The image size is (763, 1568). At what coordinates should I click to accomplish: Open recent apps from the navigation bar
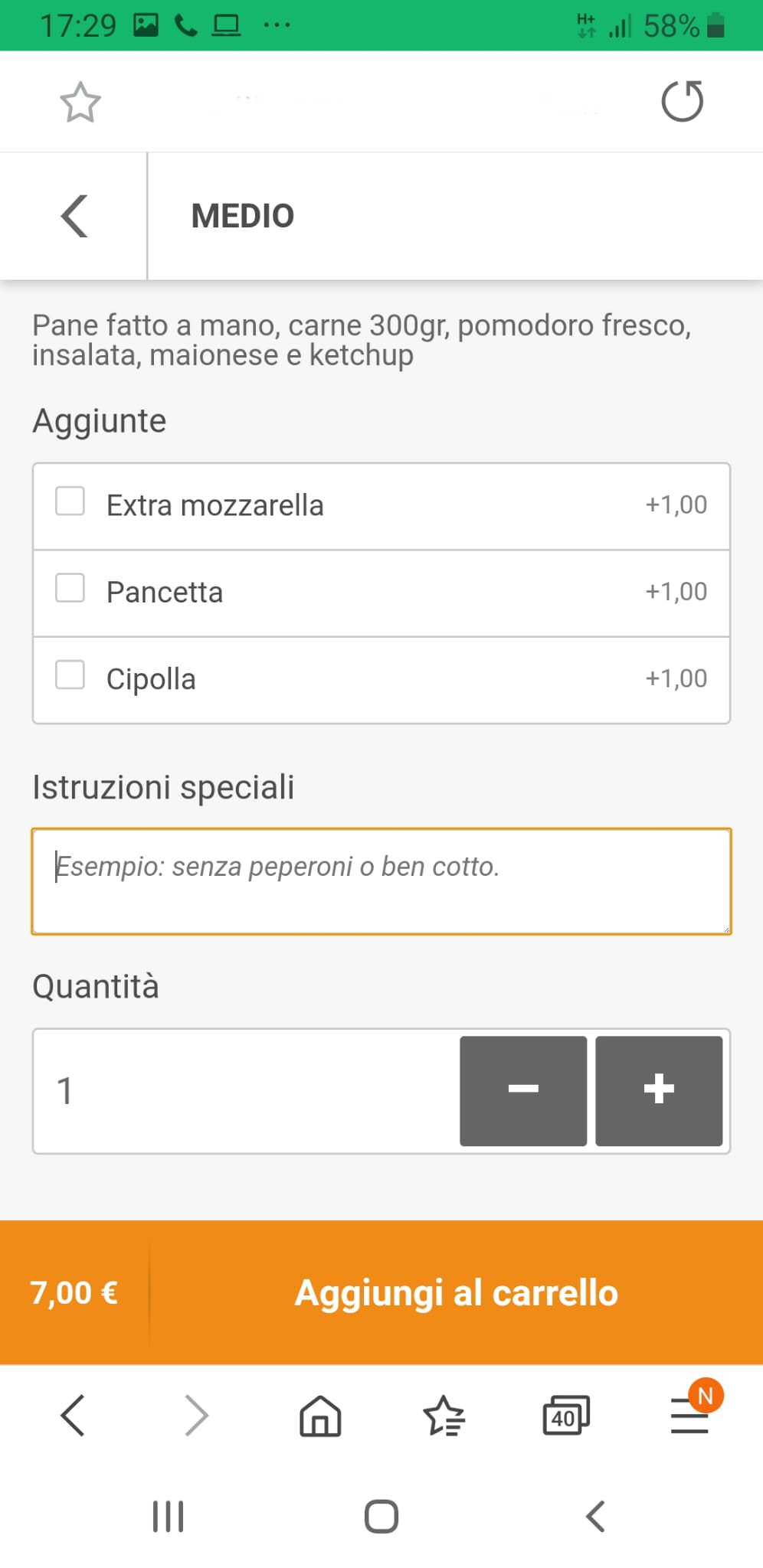(x=168, y=1516)
